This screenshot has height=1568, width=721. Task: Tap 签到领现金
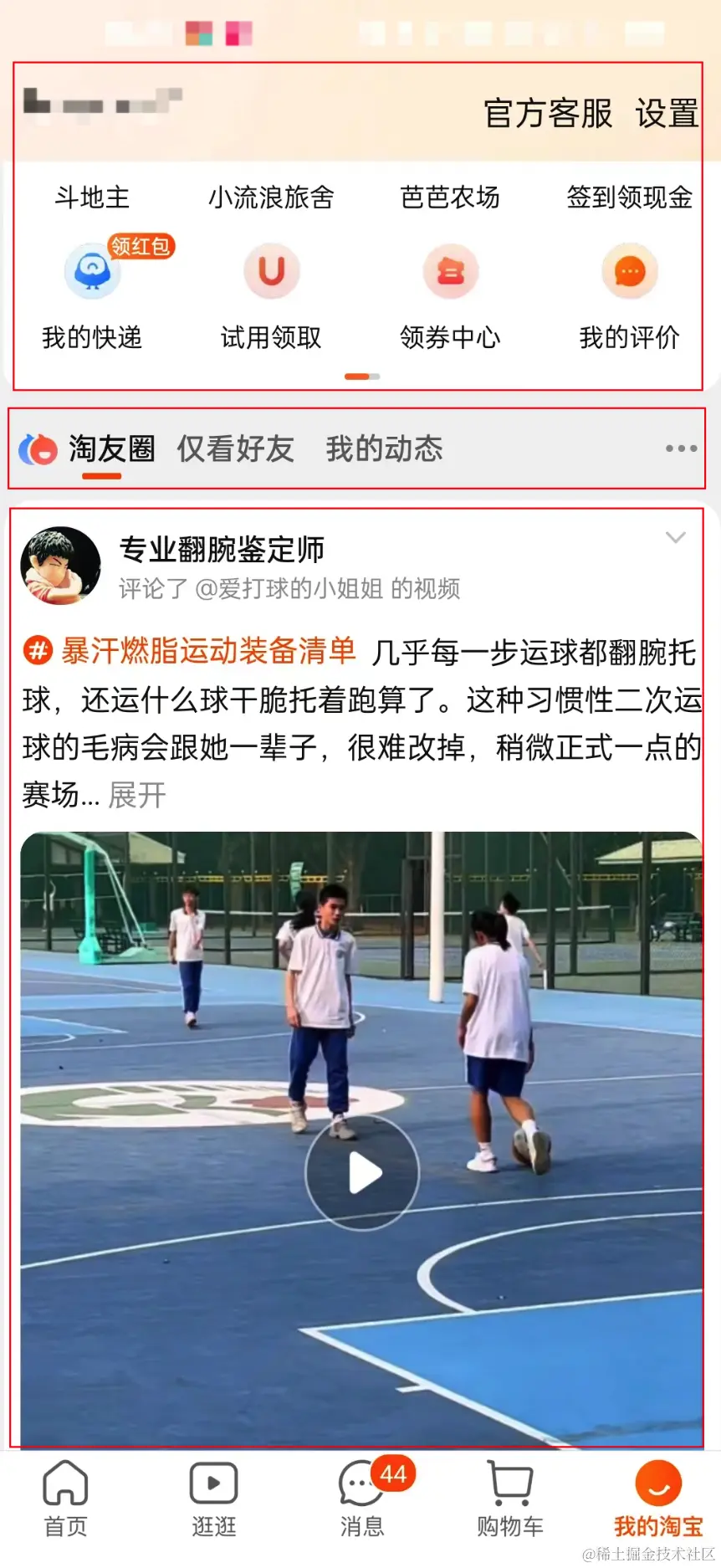629,197
